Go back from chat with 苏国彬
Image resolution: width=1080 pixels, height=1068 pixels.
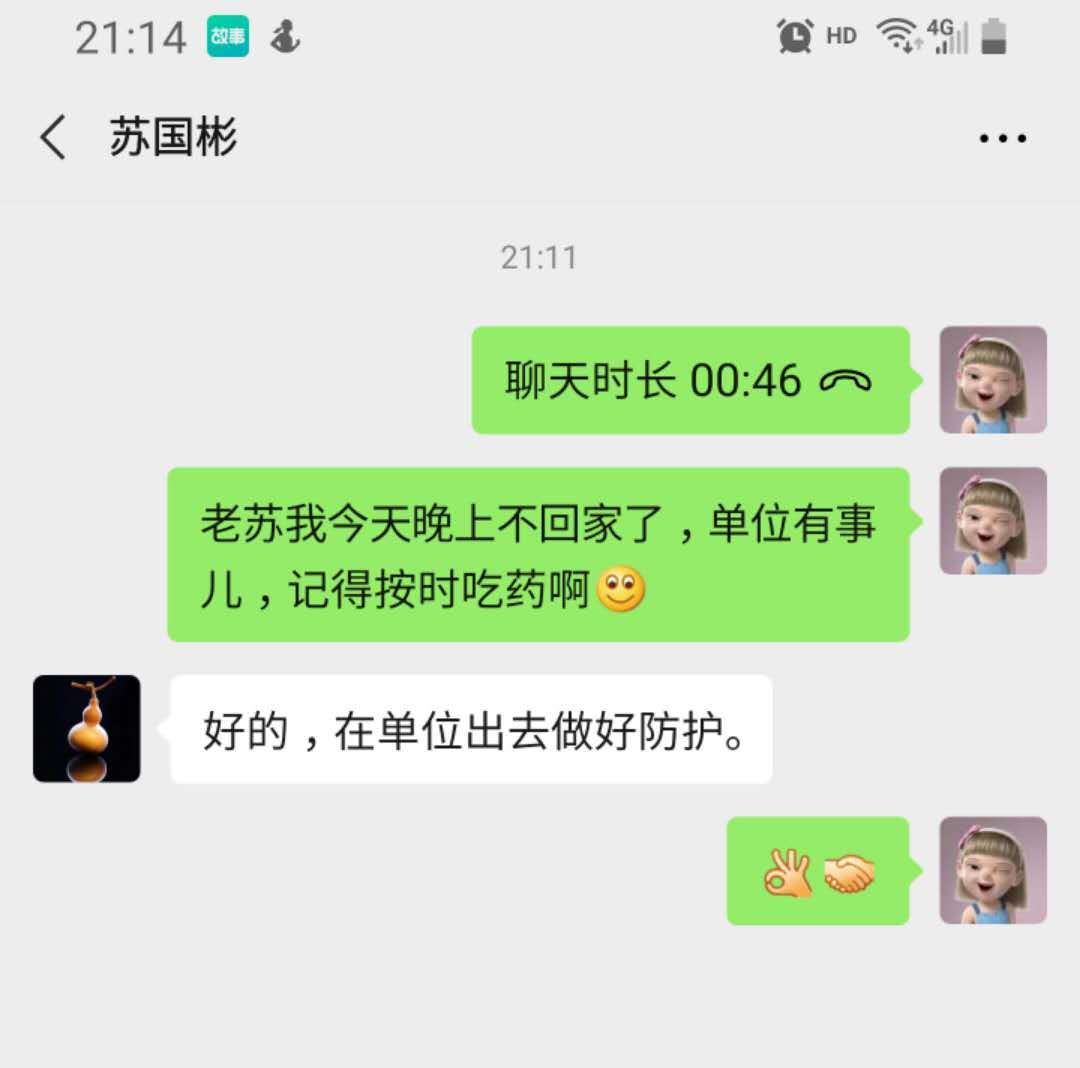52,138
